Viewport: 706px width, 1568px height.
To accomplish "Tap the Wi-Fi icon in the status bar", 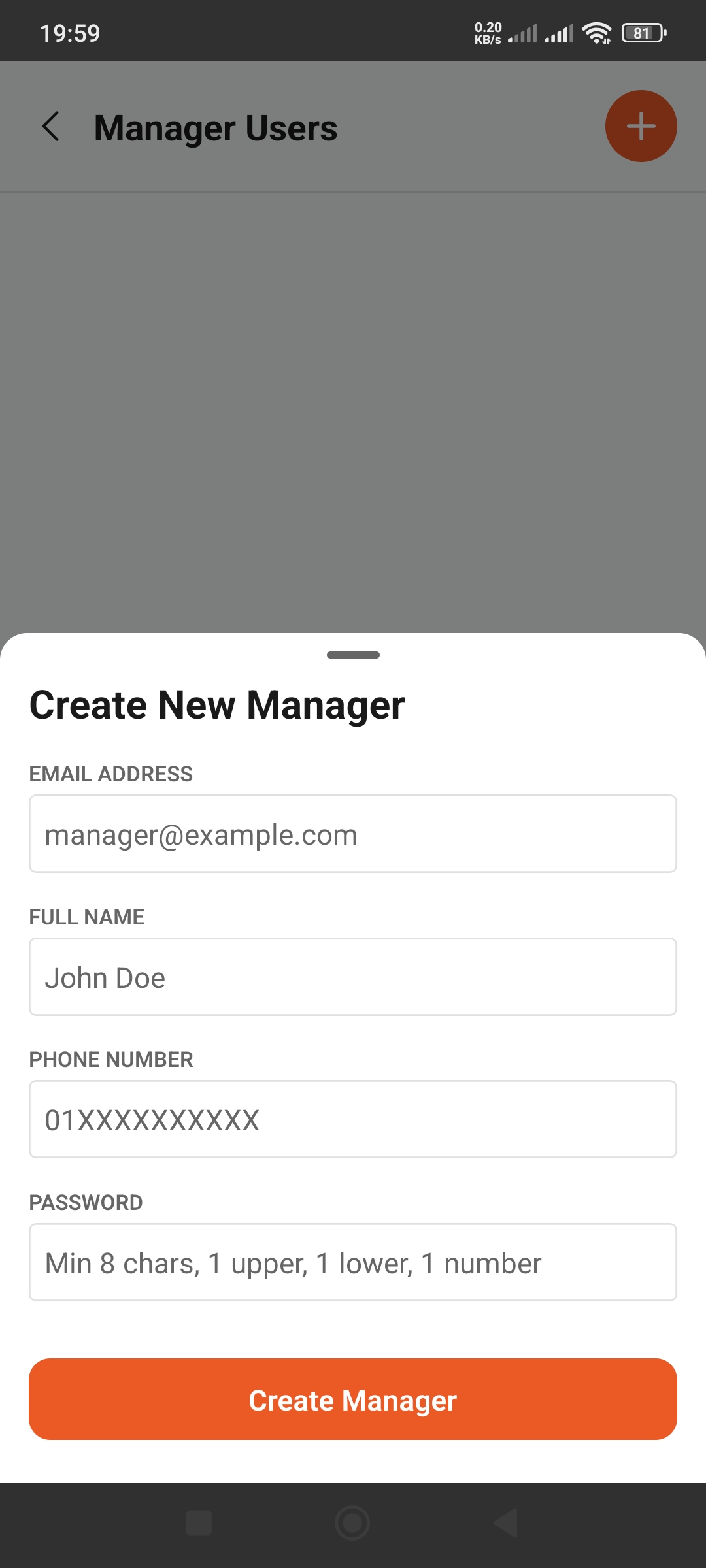I will pyautogui.click(x=596, y=31).
